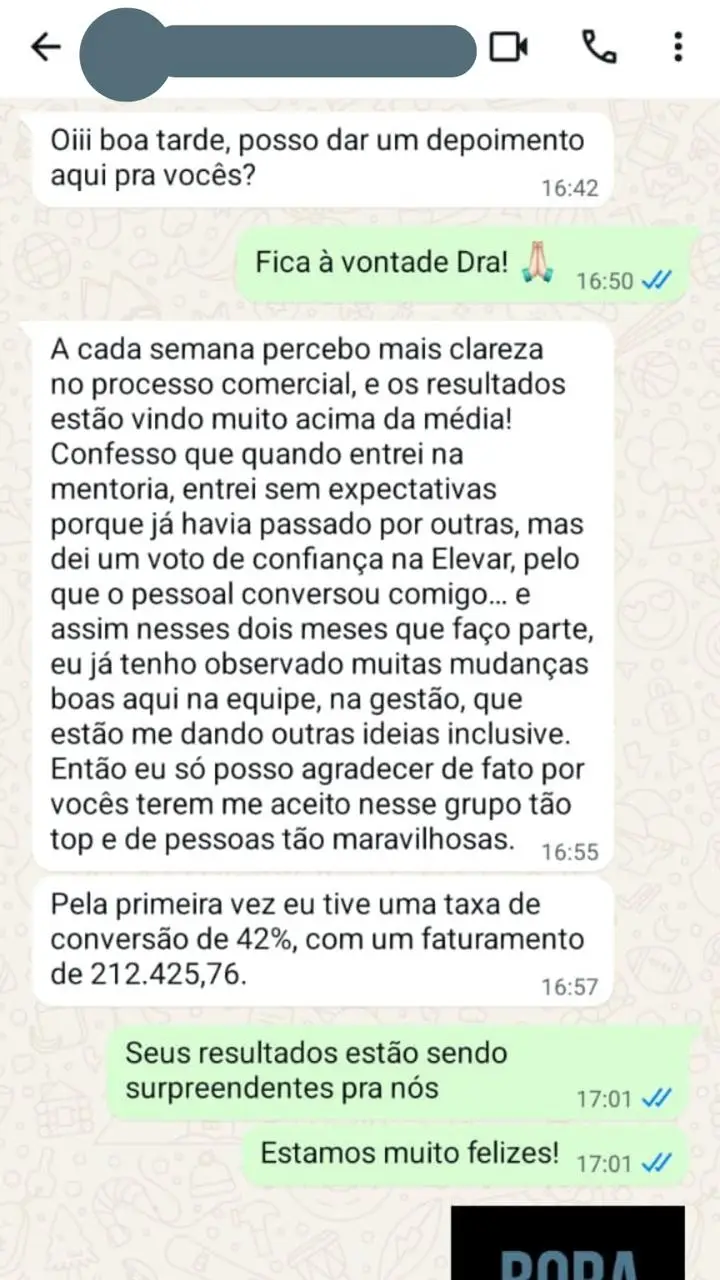Viewport: 720px width, 1280px height.
Task: Open the sent BORA image at the bottom
Action: (x=567, y=1242)
